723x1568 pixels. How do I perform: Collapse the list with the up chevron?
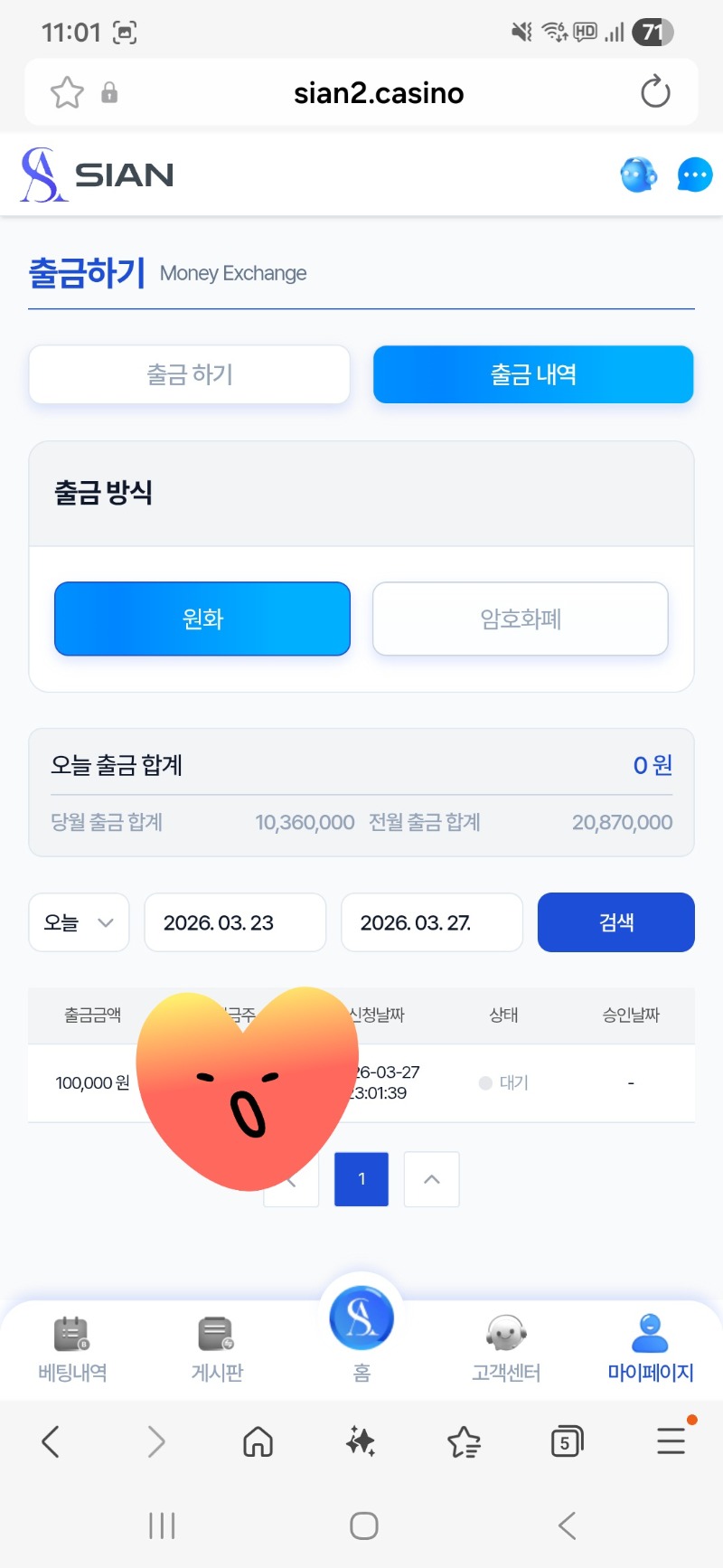(x=431, y=1178)
